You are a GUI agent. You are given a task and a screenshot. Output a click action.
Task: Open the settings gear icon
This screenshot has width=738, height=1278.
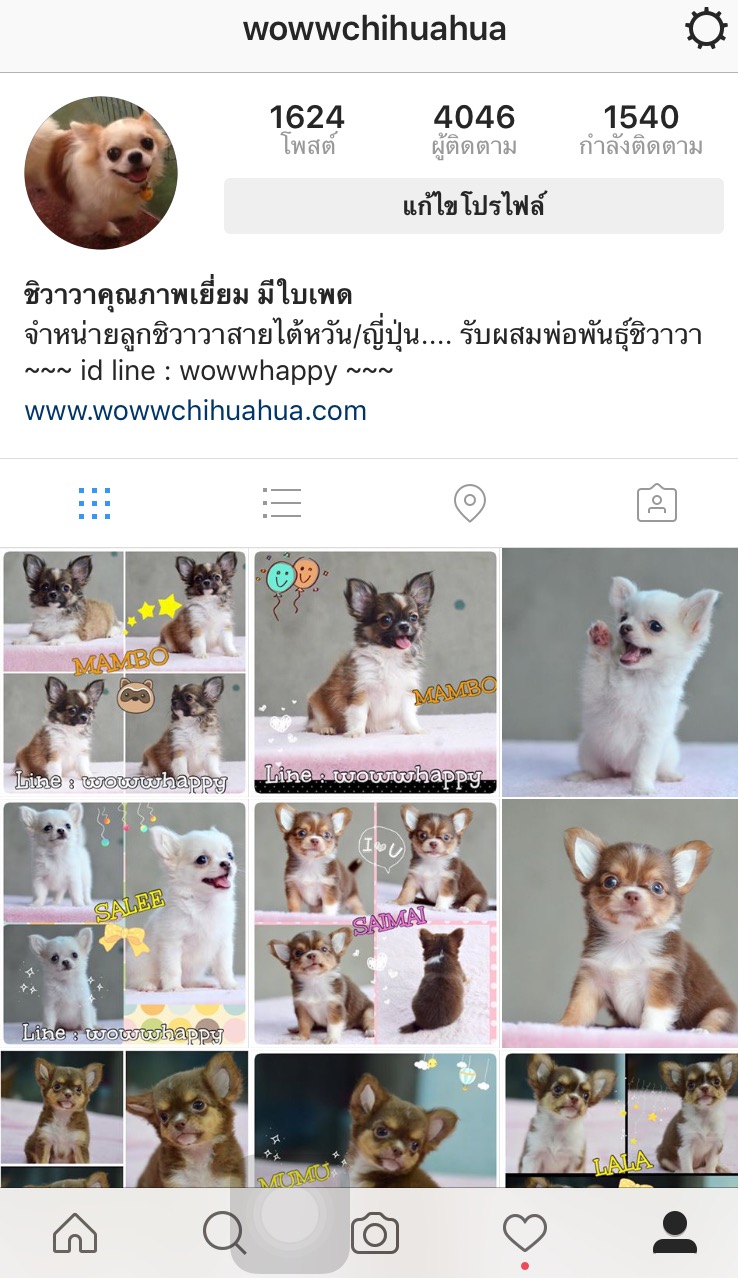pyautogui.click(x=706, y=30)
